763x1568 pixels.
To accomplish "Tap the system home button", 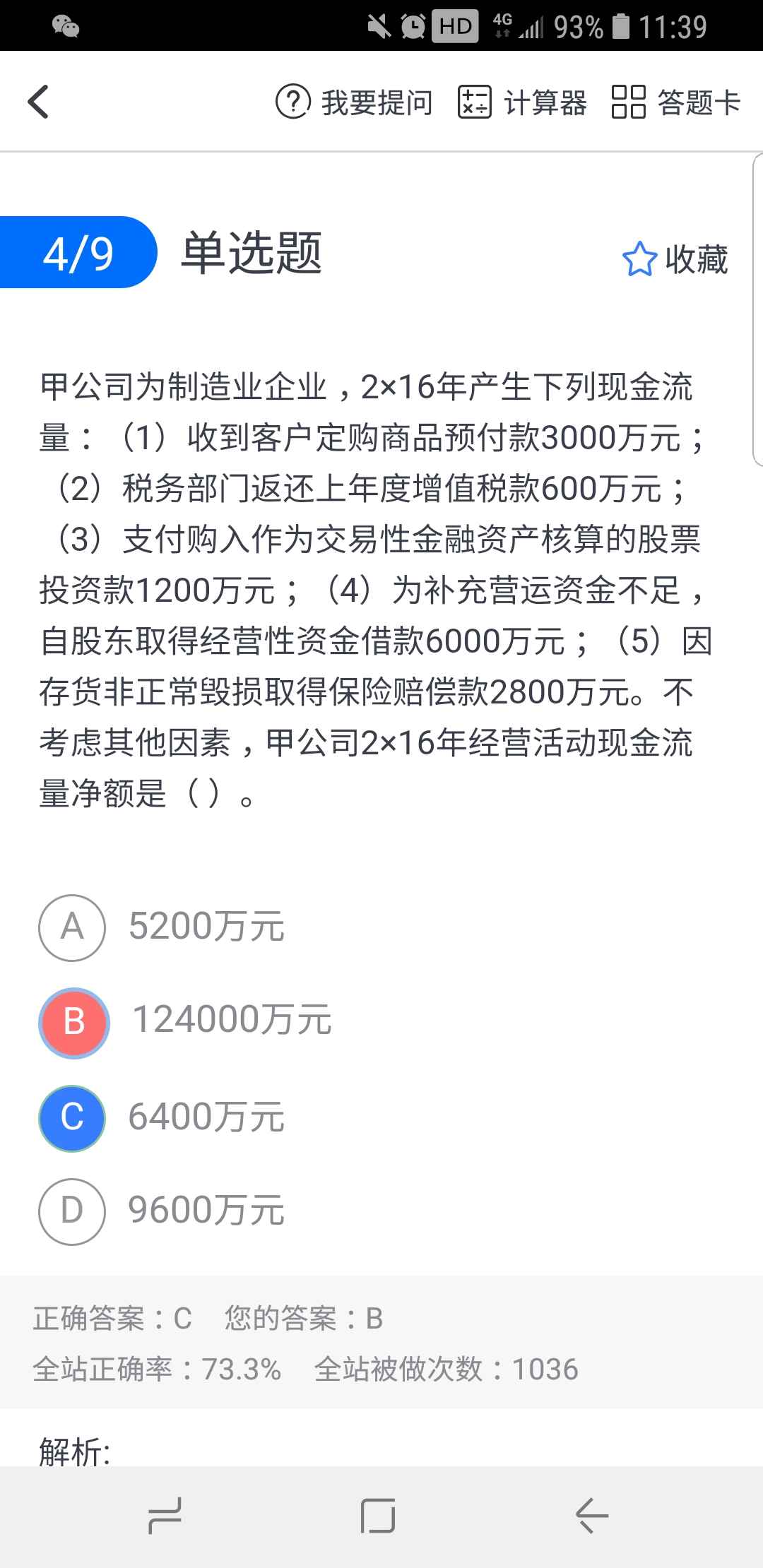I will (x=378, y=1516).
